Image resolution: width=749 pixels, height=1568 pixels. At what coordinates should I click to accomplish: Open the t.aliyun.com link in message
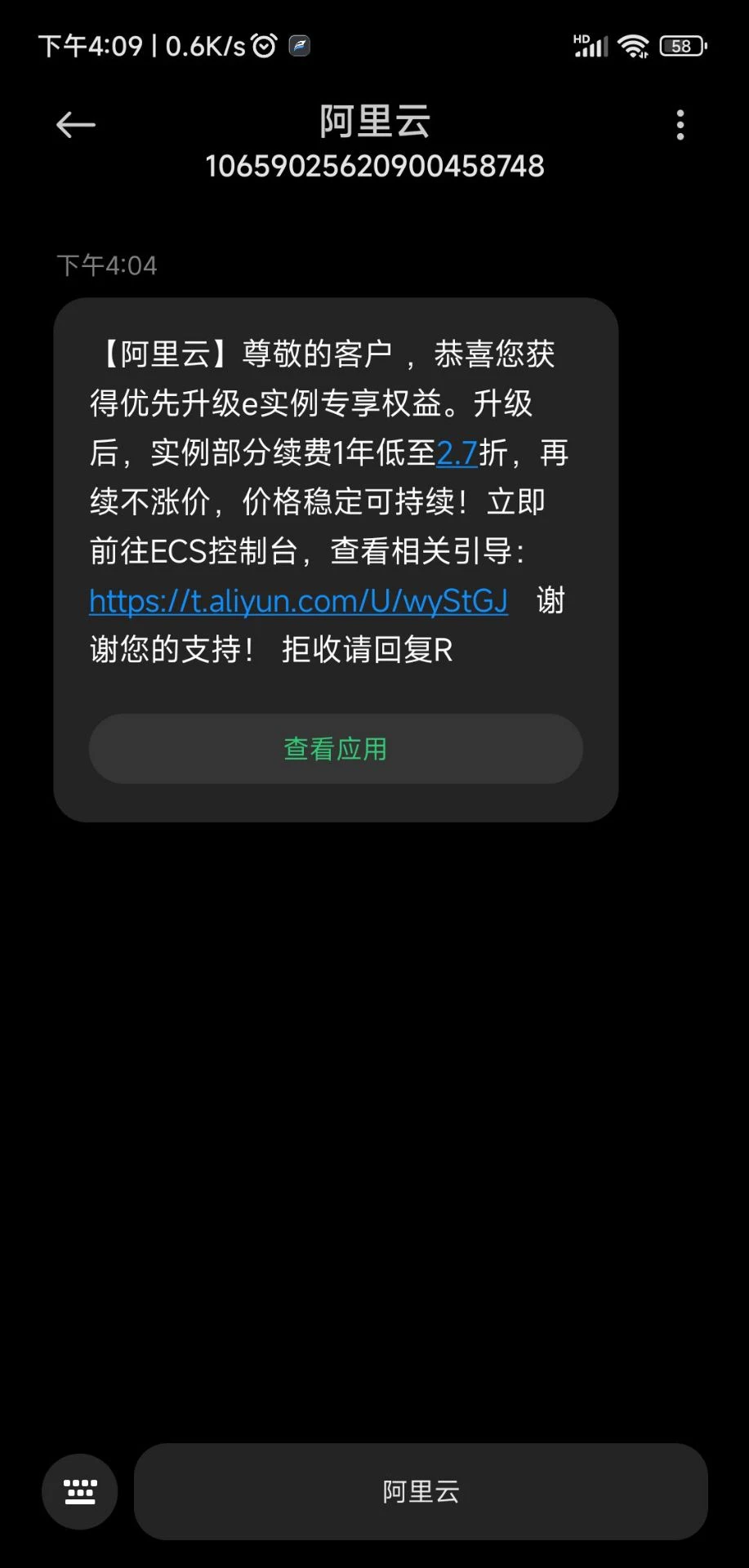pos(298,601)
